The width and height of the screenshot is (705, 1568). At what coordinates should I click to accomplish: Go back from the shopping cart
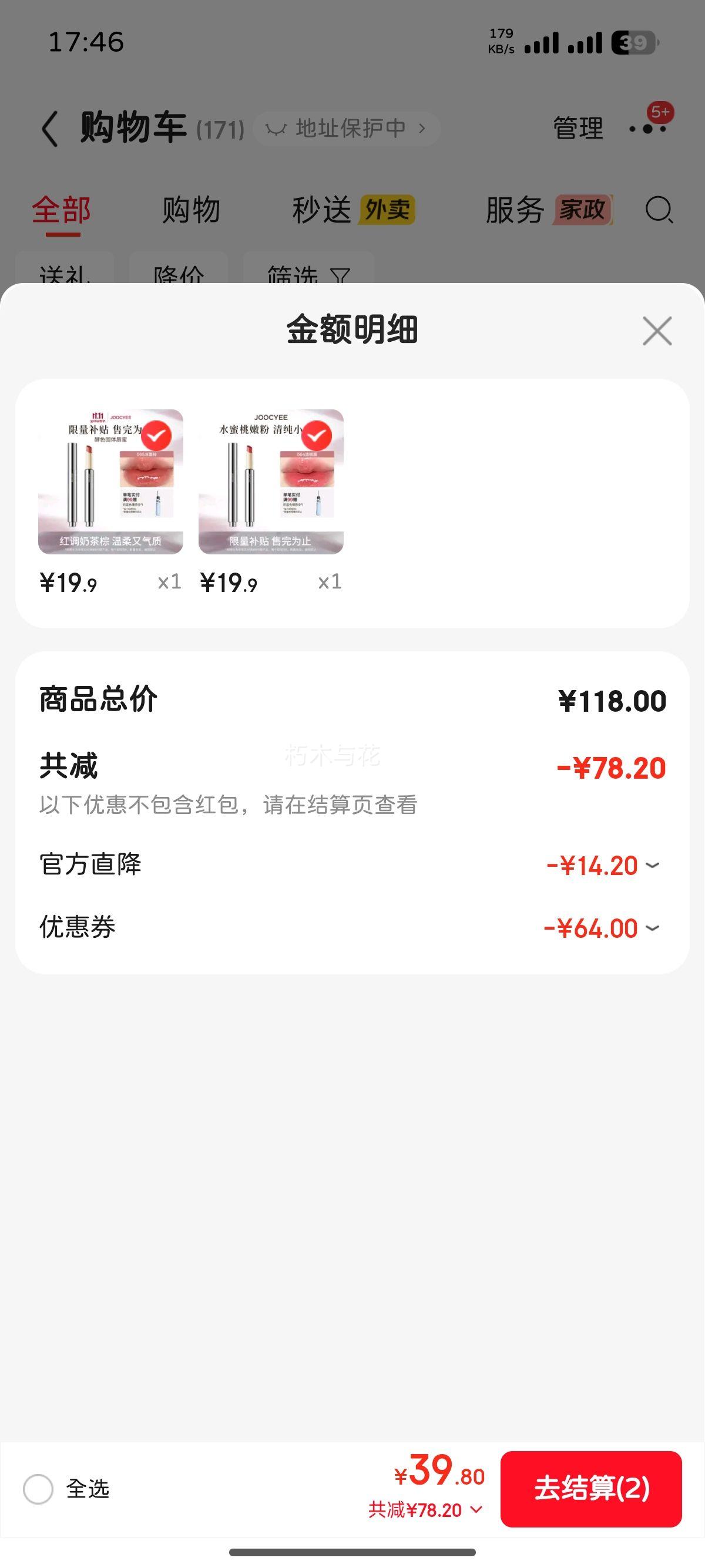point(50,129)
